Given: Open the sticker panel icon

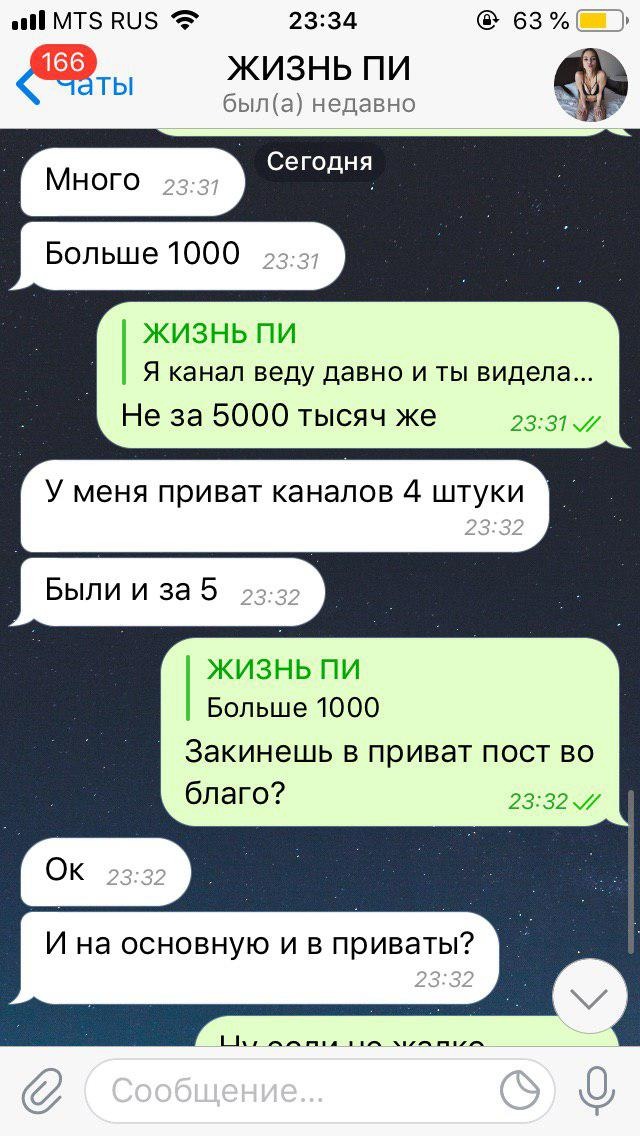Looking at the screenshot, I should click(x=520, y=1091).
